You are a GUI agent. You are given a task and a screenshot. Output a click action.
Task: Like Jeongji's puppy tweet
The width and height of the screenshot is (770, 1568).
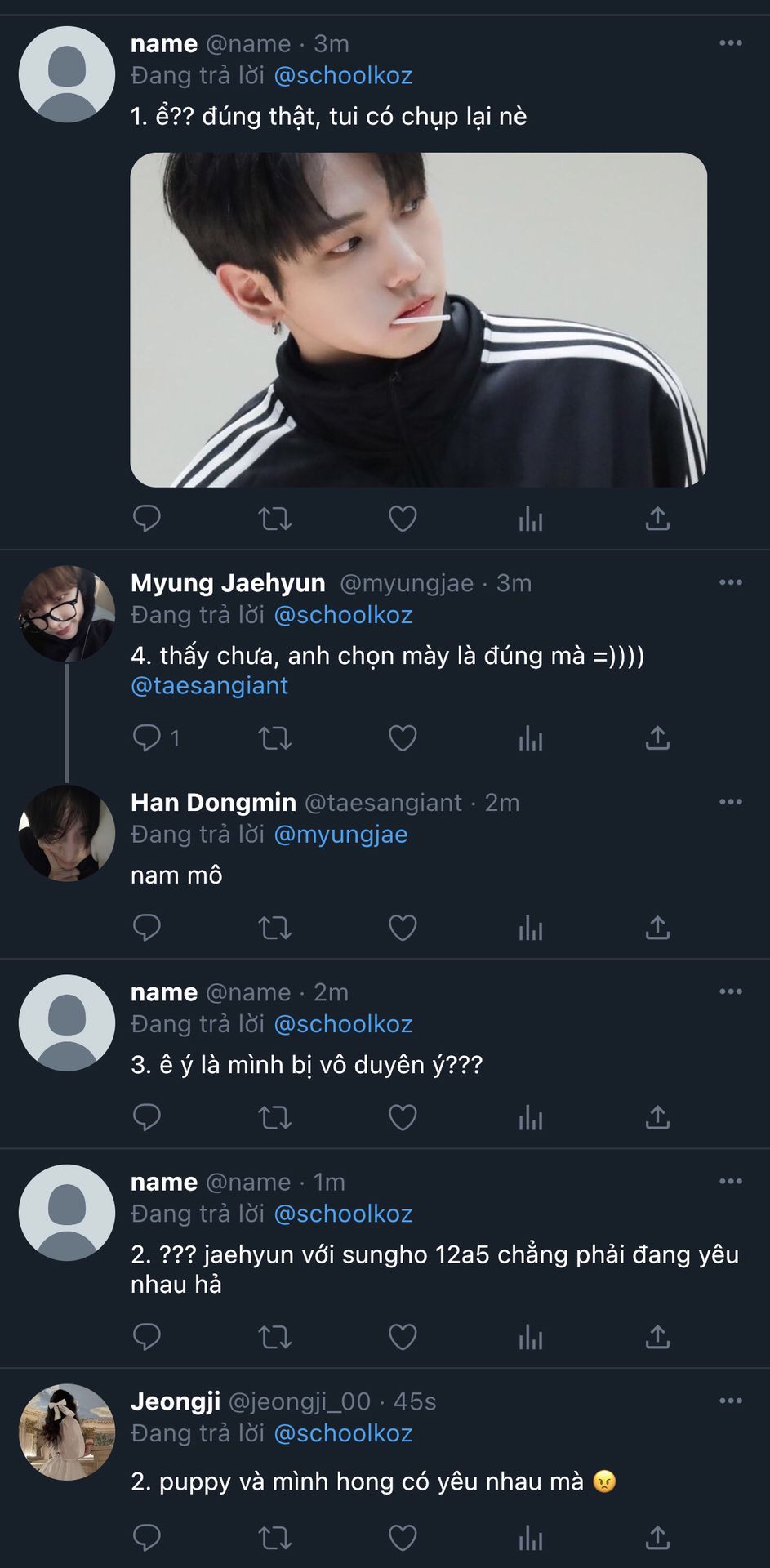tap(403, 1539)
